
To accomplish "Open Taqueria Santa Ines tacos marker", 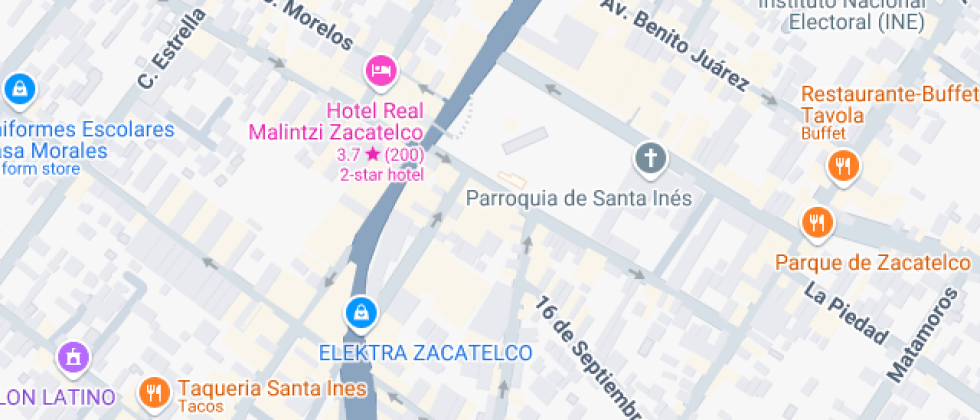I will (x=153, y=393).
